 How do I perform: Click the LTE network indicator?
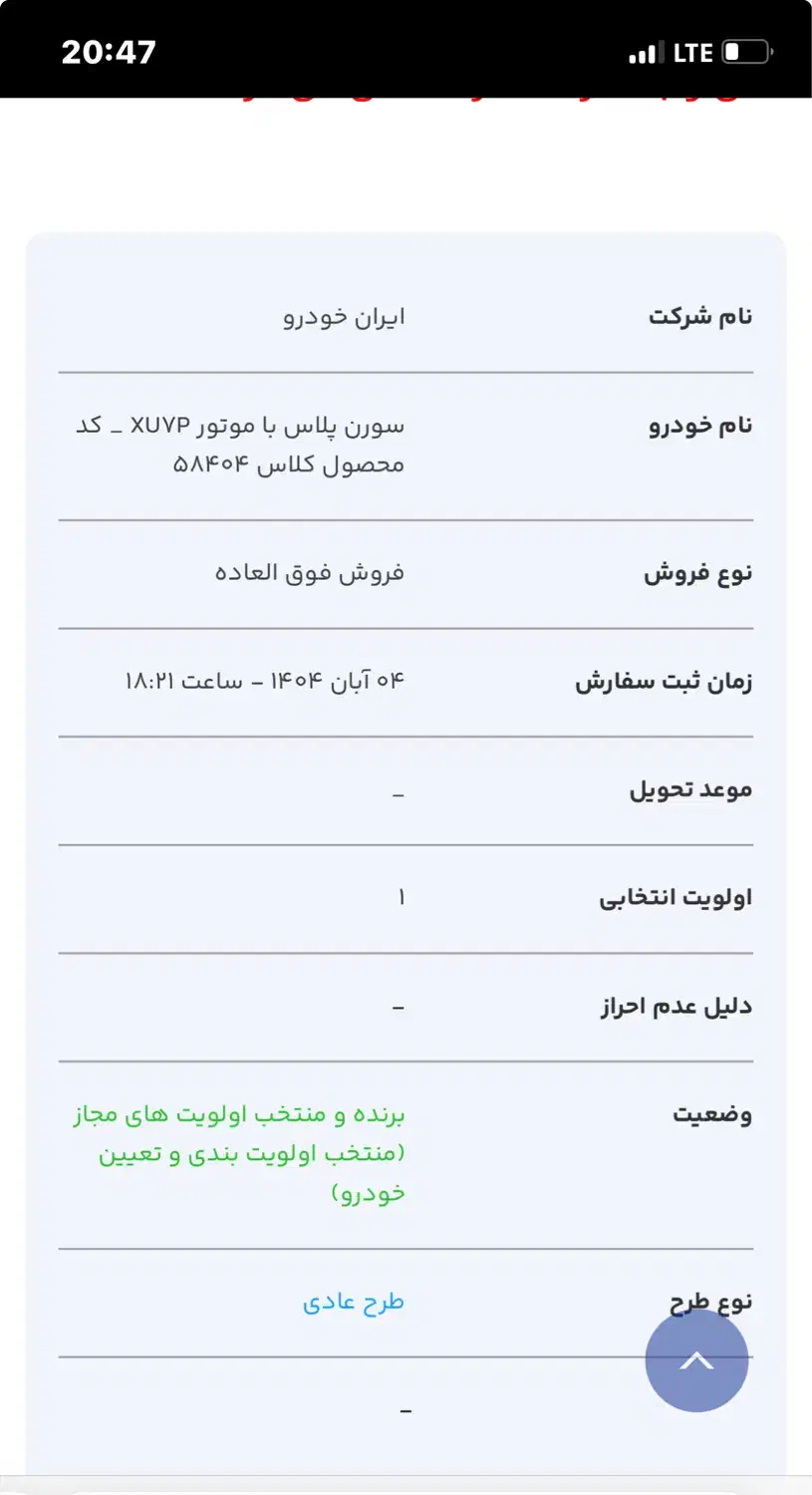(692, 51)
